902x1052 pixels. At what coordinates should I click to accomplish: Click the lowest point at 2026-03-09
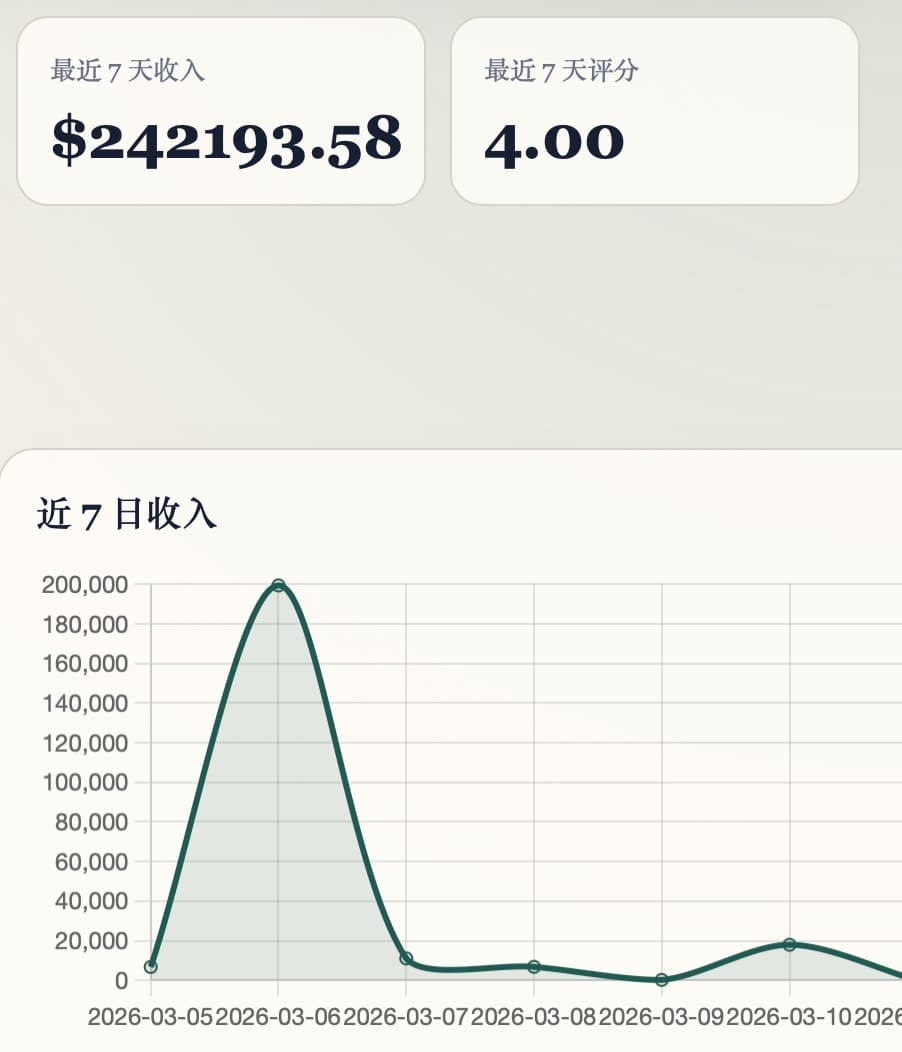point(662,981)
